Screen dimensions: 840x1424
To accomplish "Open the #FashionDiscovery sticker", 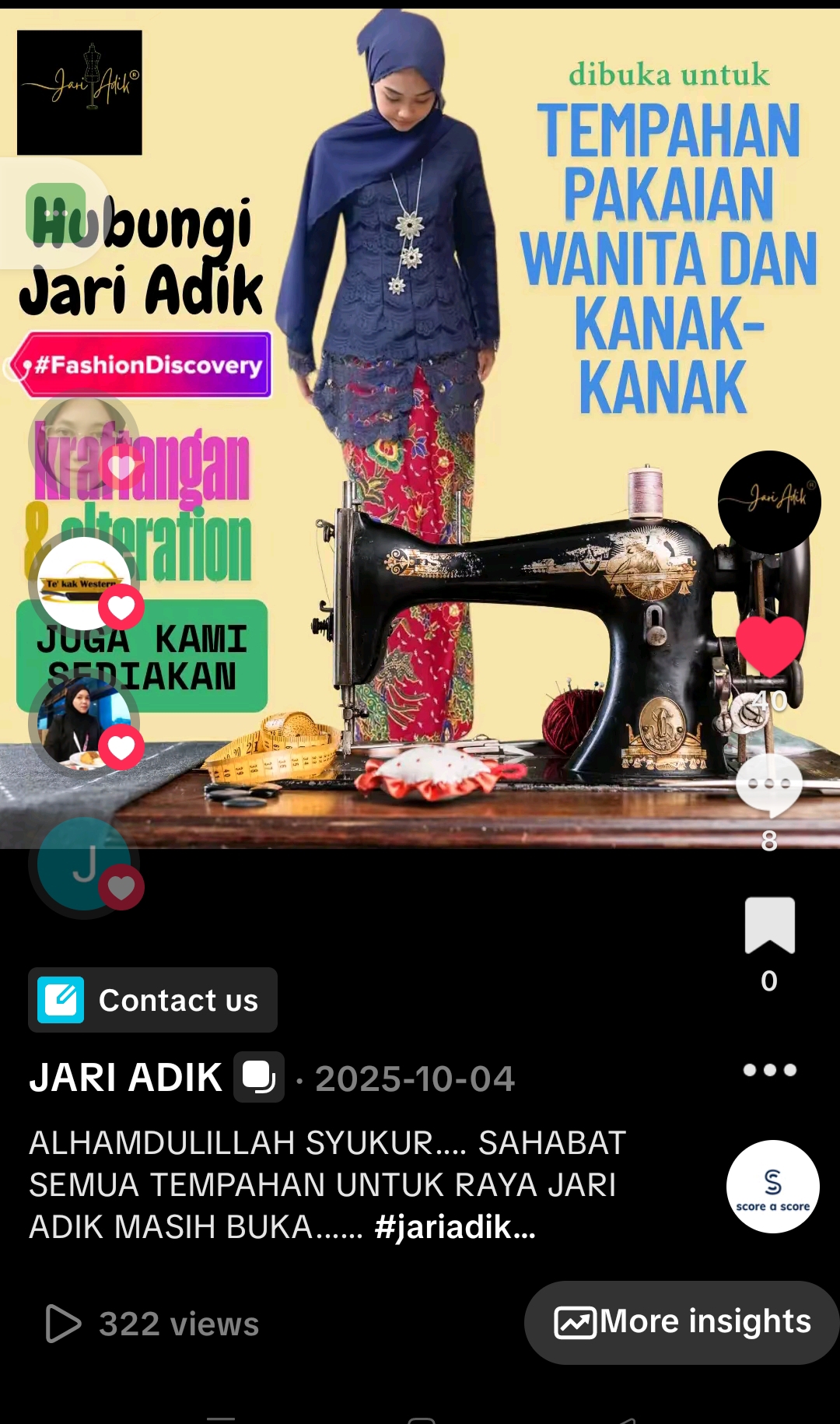I will [144, 365].
